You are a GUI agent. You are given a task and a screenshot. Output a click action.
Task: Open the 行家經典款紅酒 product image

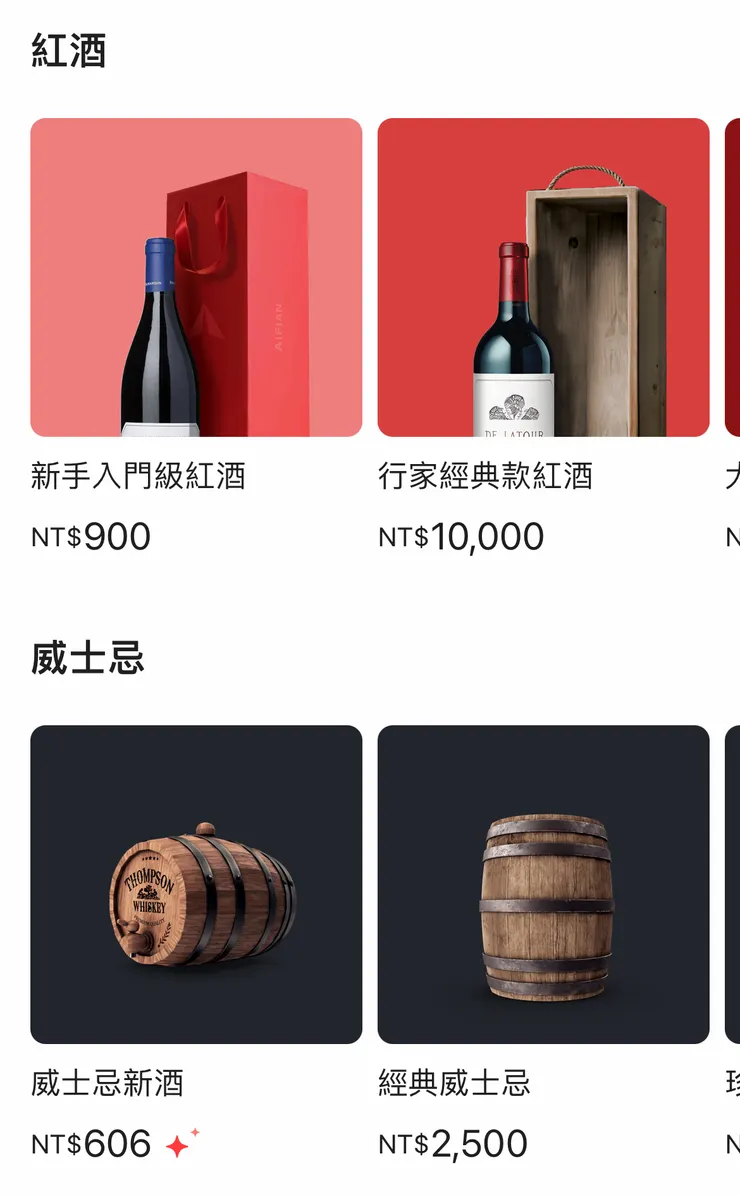pos(542,278)
